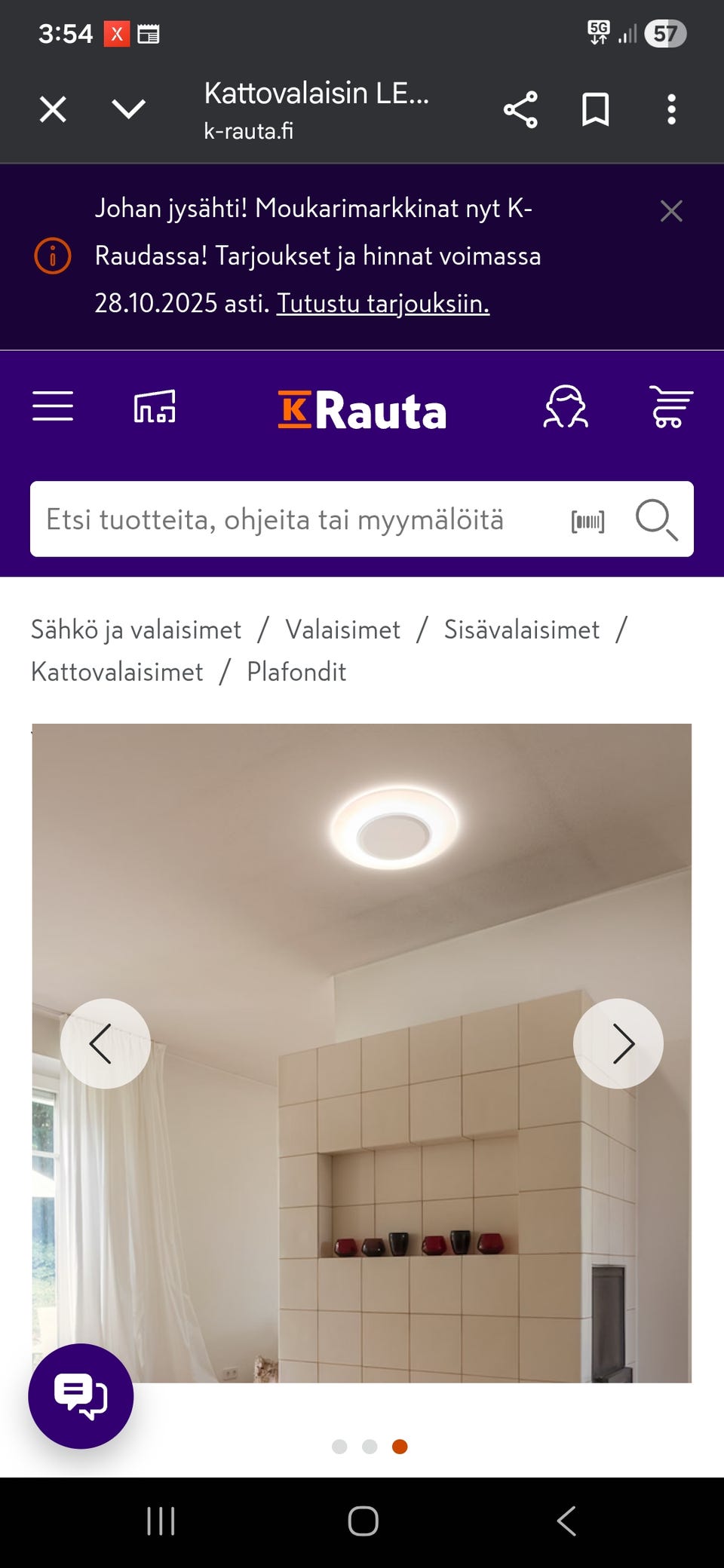724x1568 pixels.
Task: Go to Sähkö ja valaisimet category
Action: [136, 629]
